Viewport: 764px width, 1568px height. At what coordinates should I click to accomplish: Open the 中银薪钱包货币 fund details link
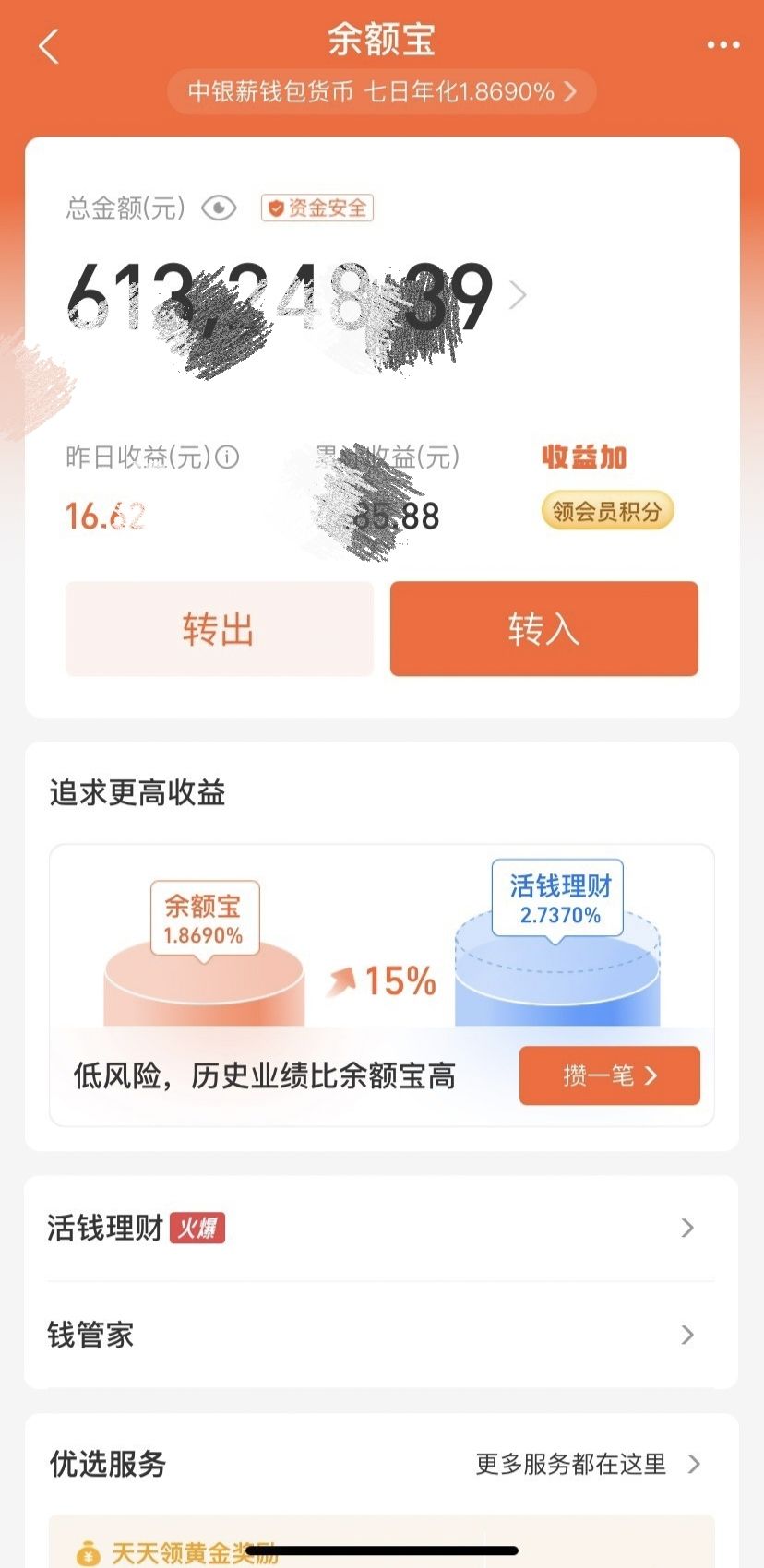pos(381,91)
